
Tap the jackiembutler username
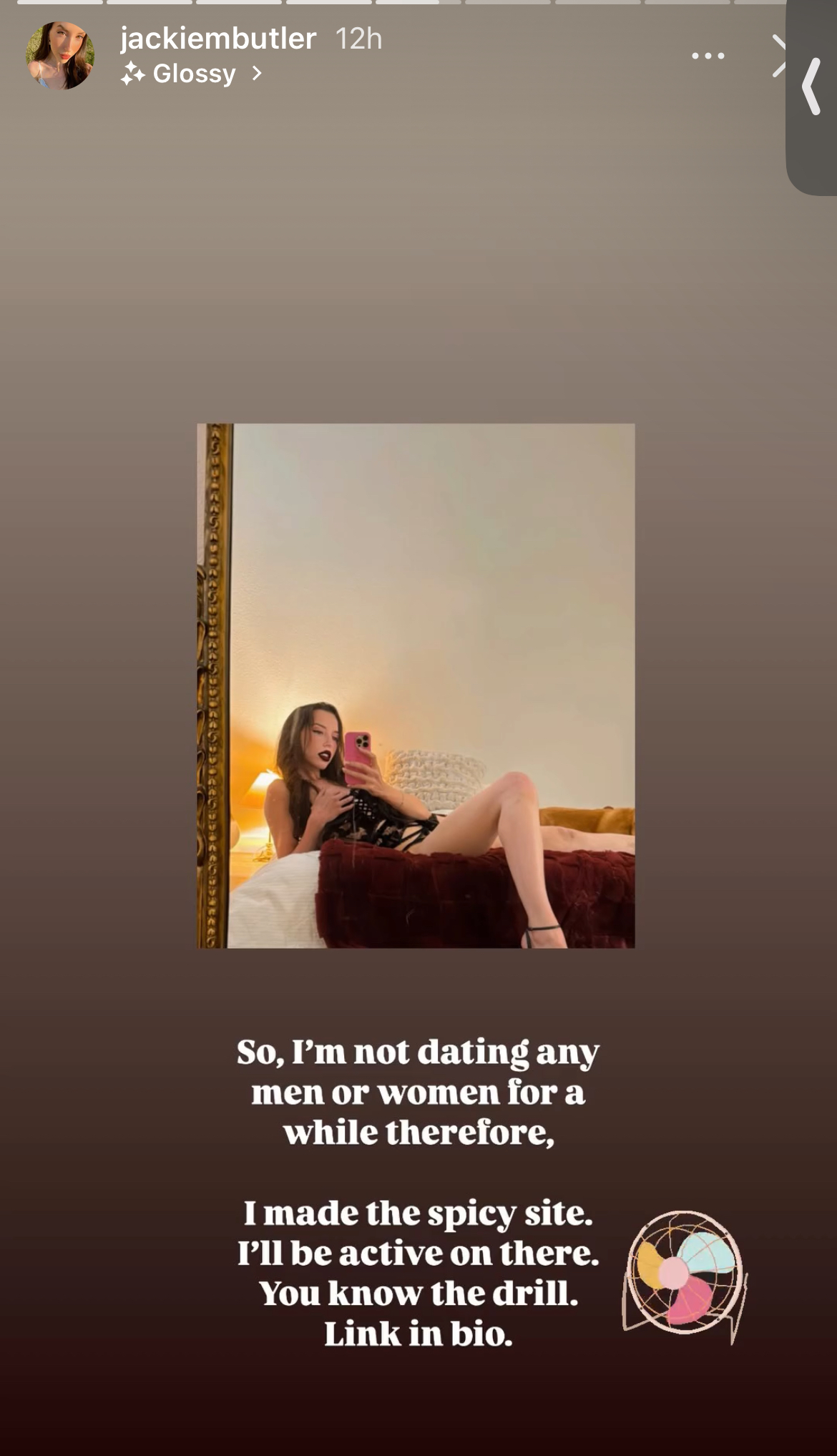(218, 38)
